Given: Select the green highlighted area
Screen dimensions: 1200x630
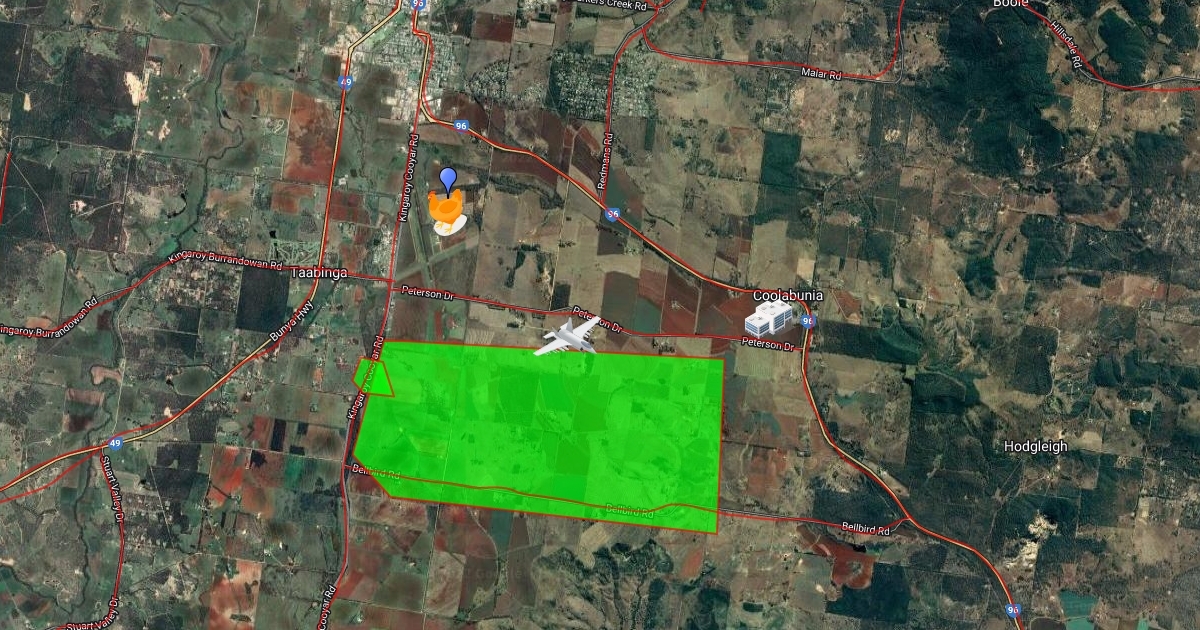Looking at the screenshot, I should [540, 430].
